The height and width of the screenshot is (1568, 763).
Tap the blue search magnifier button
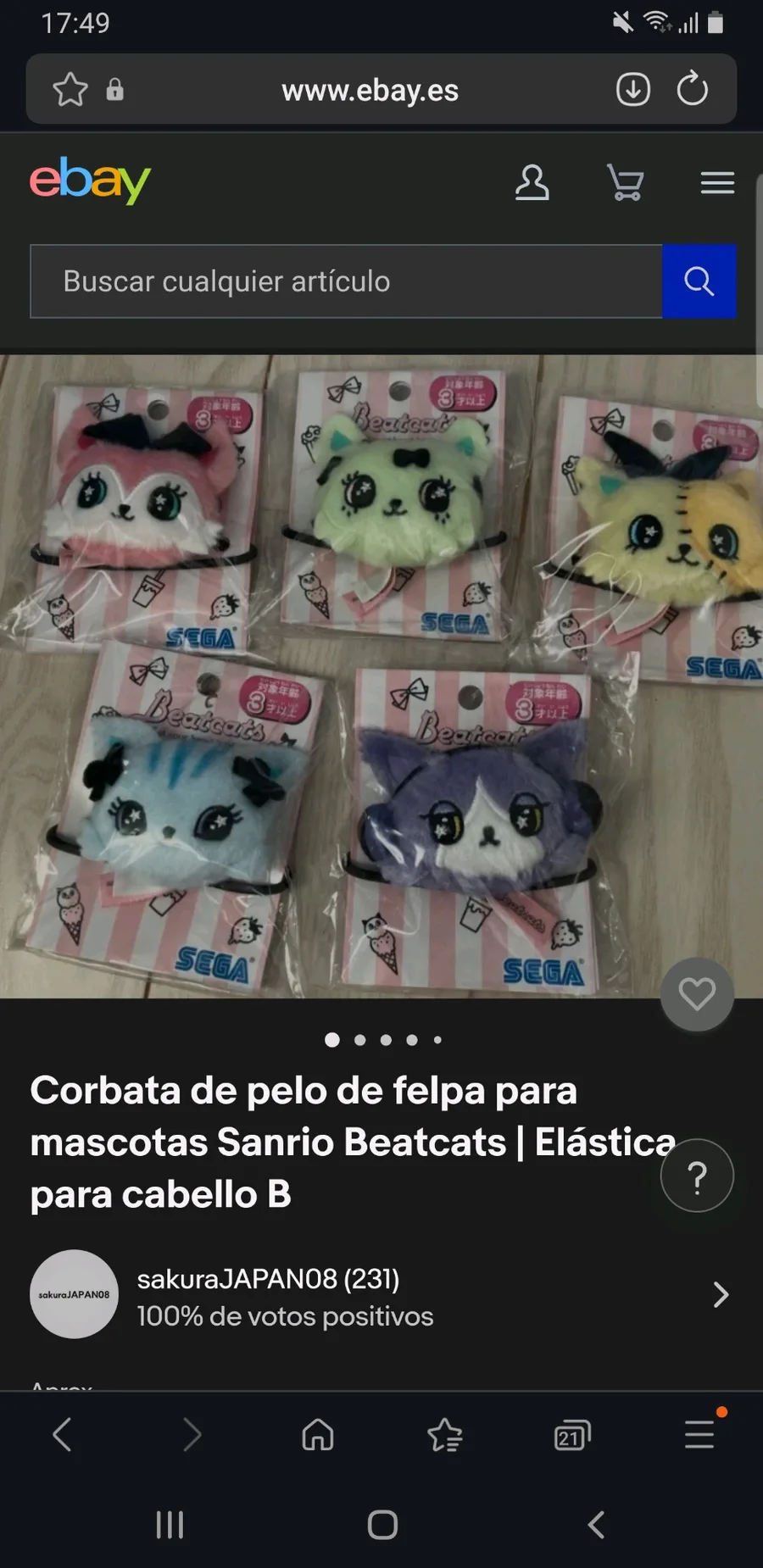pyautogui.click(x=699, y=281)
